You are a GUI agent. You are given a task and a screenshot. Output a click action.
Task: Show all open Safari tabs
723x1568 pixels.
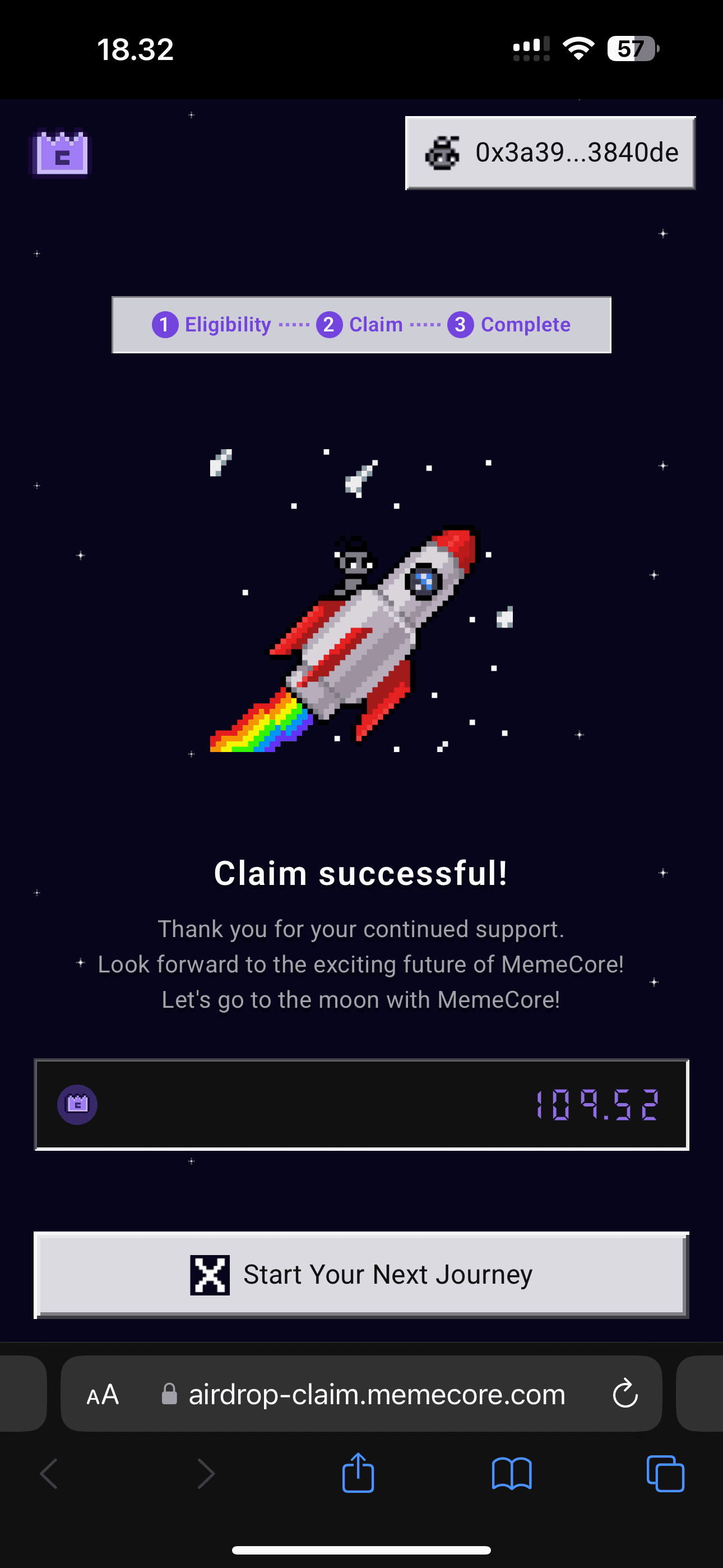(x=665, y=1473)
